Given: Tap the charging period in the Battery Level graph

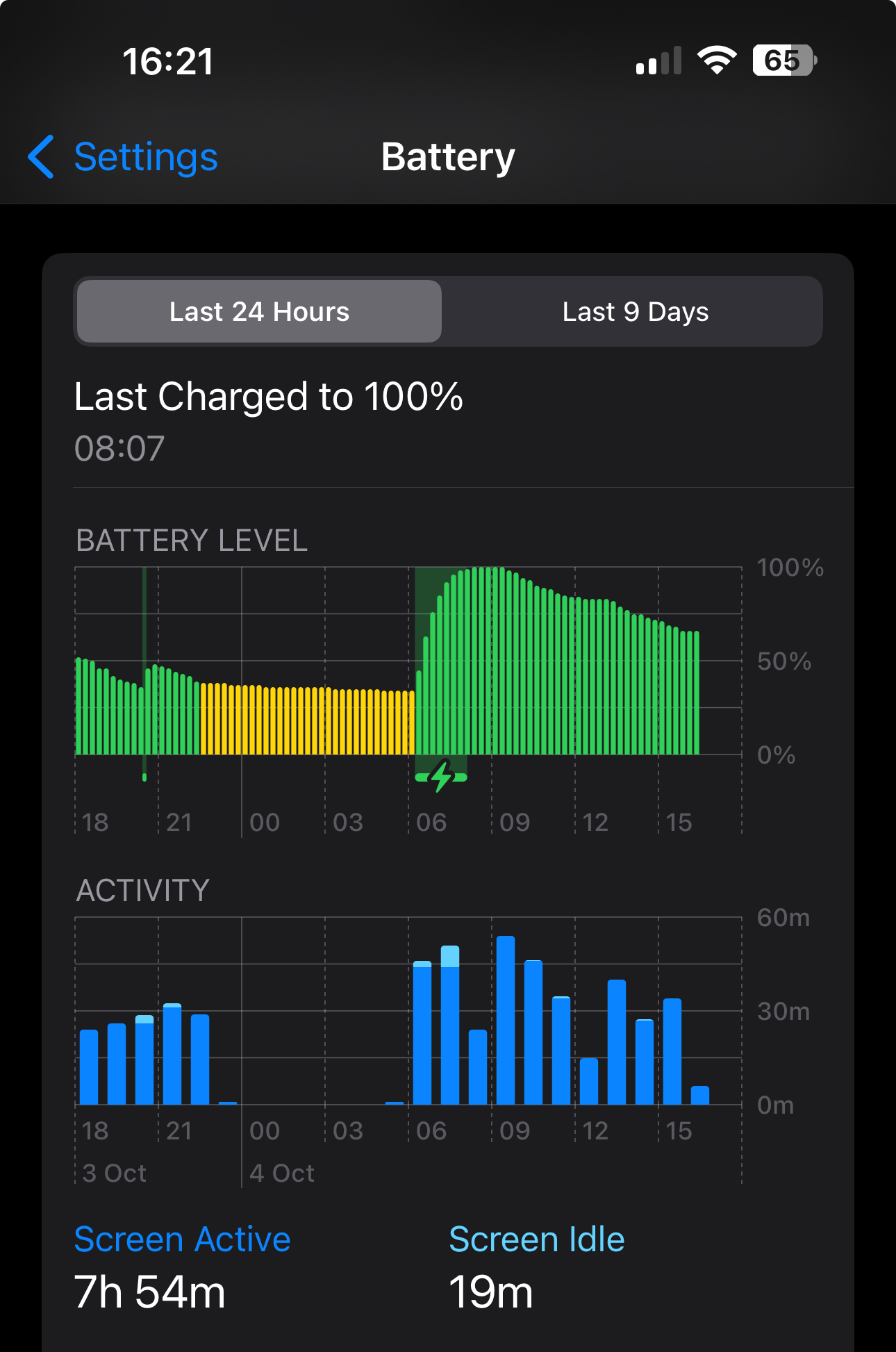Looking at the screenshot, I should click(x=441, y=667).
